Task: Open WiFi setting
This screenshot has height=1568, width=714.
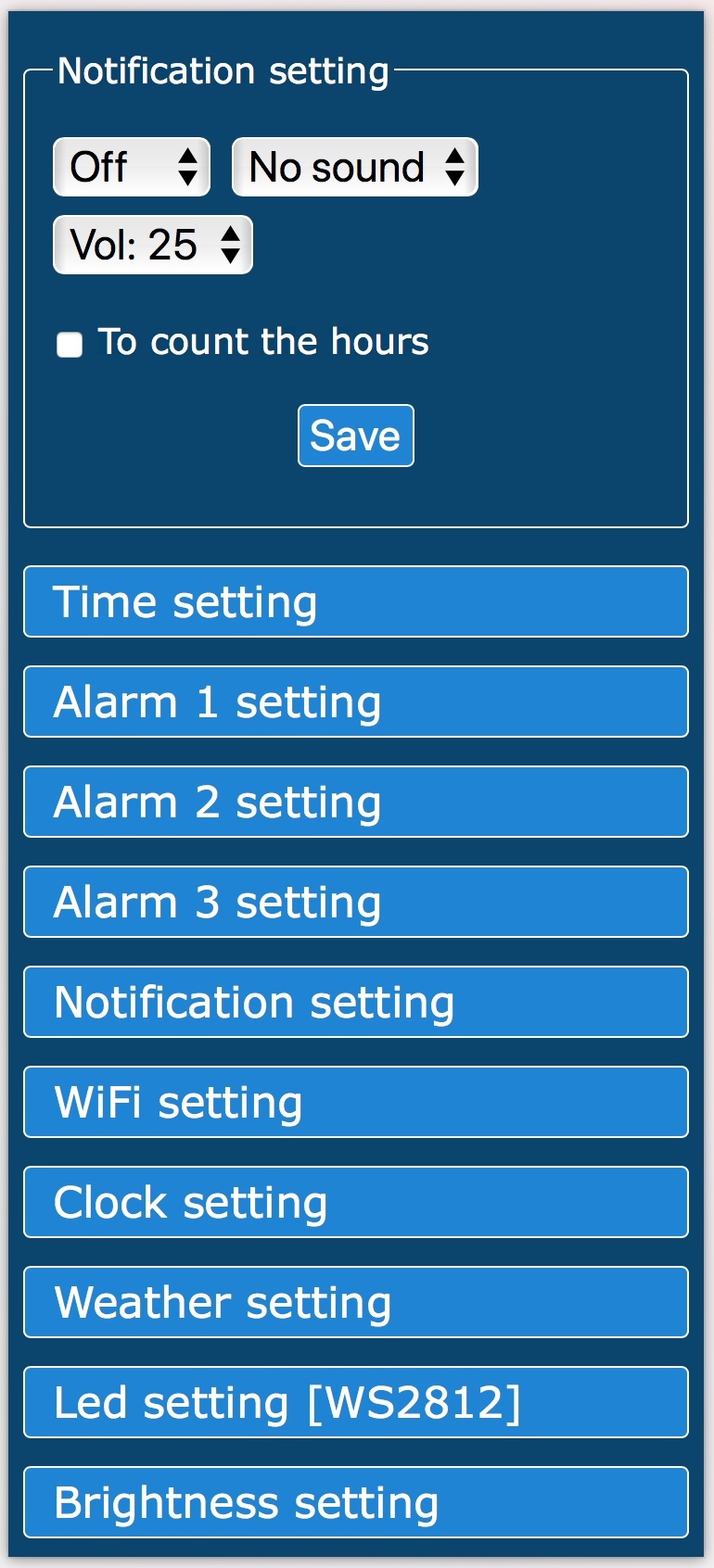Action: [356, 1102]
